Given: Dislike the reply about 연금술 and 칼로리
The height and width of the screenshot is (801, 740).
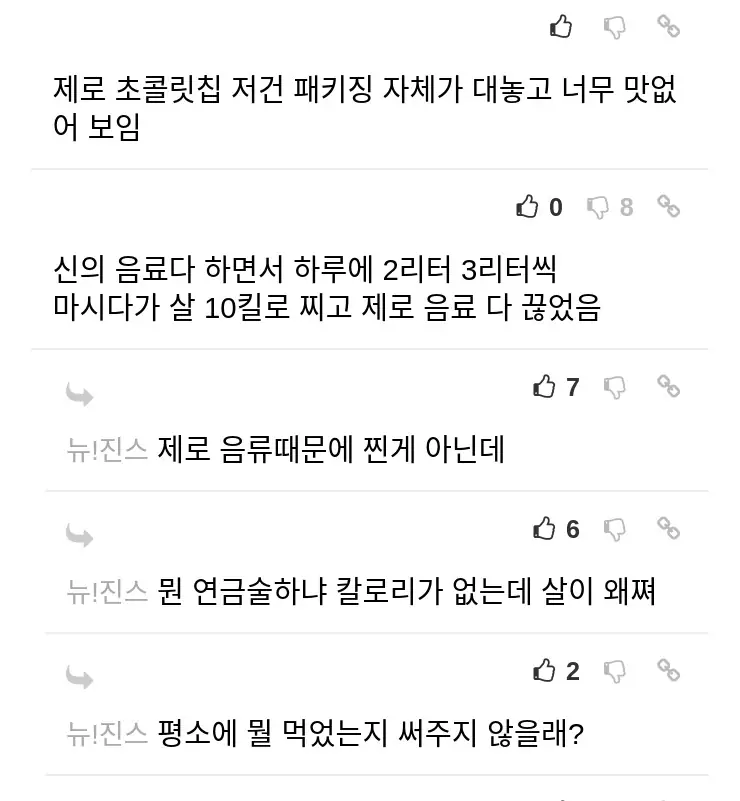Looking at the screenshot, I should (615, 529).
